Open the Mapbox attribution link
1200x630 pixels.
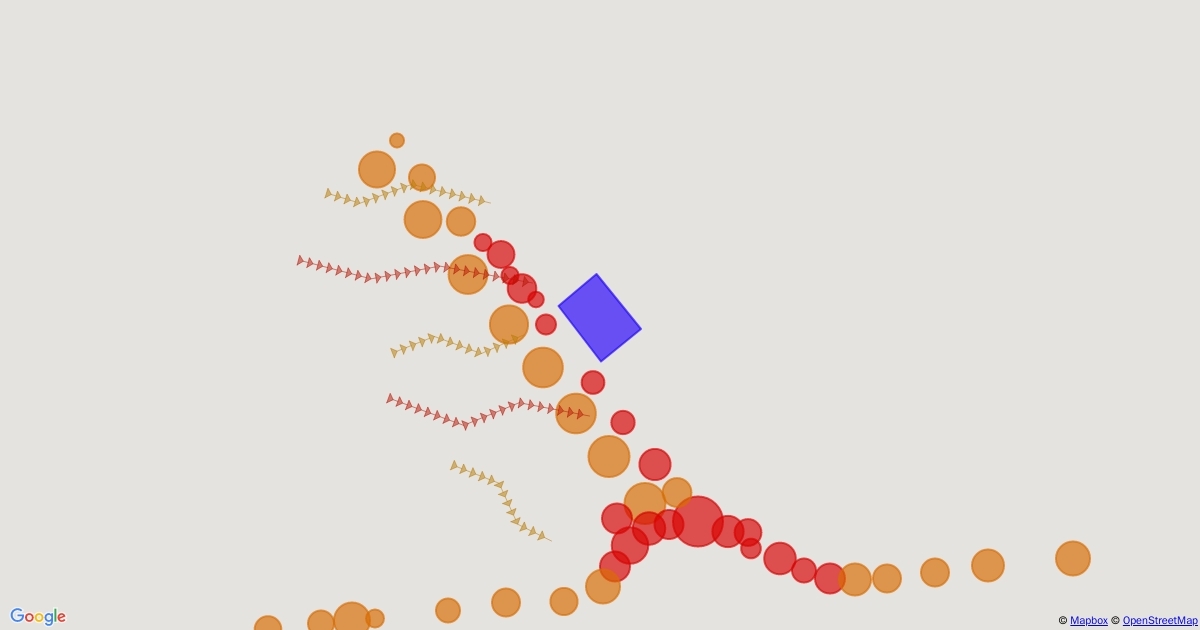point(1088,621)
